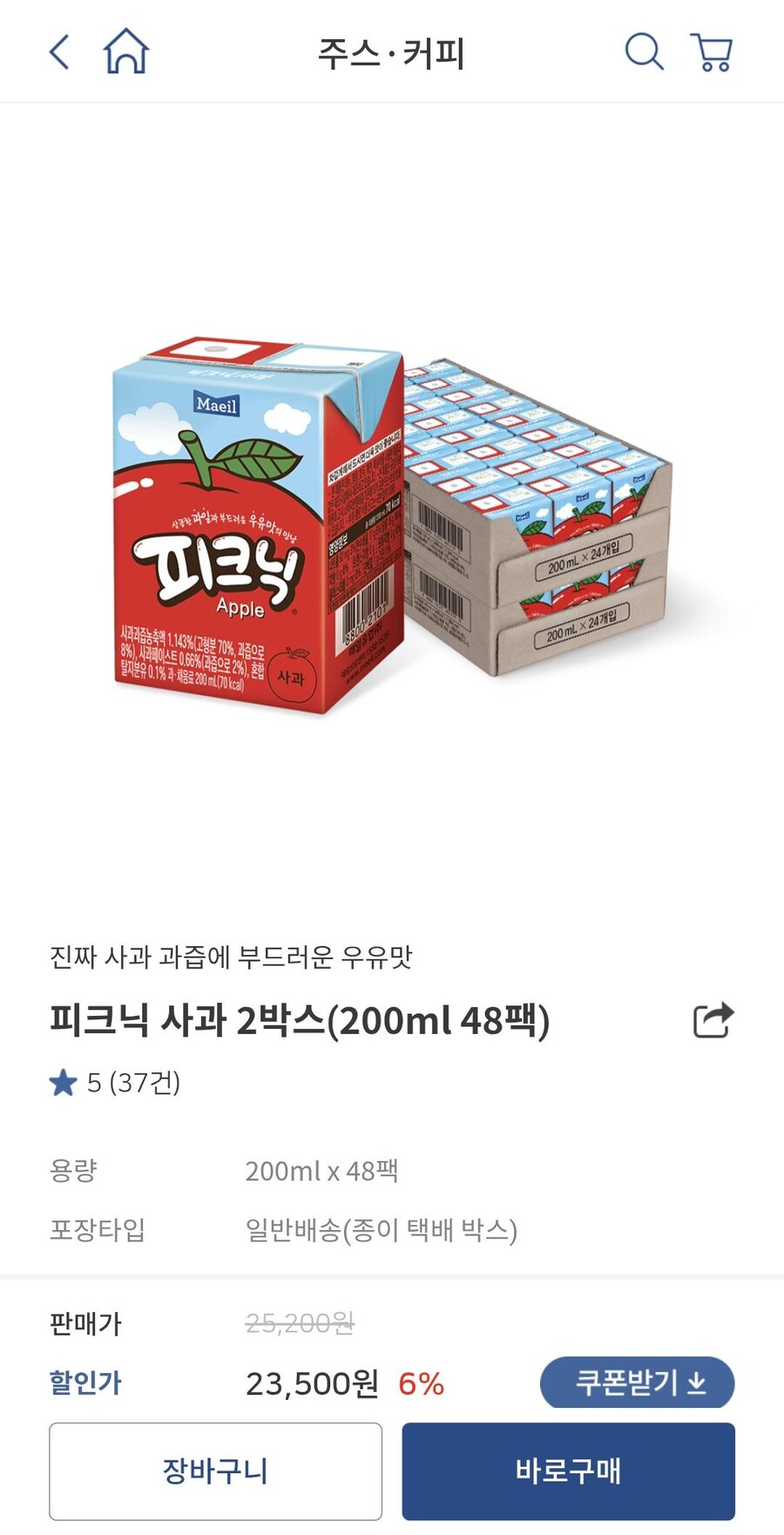Screen dimensions: 784x1535
Task: Select the 주스·커피 category title
Action: (x=392, y=51)
